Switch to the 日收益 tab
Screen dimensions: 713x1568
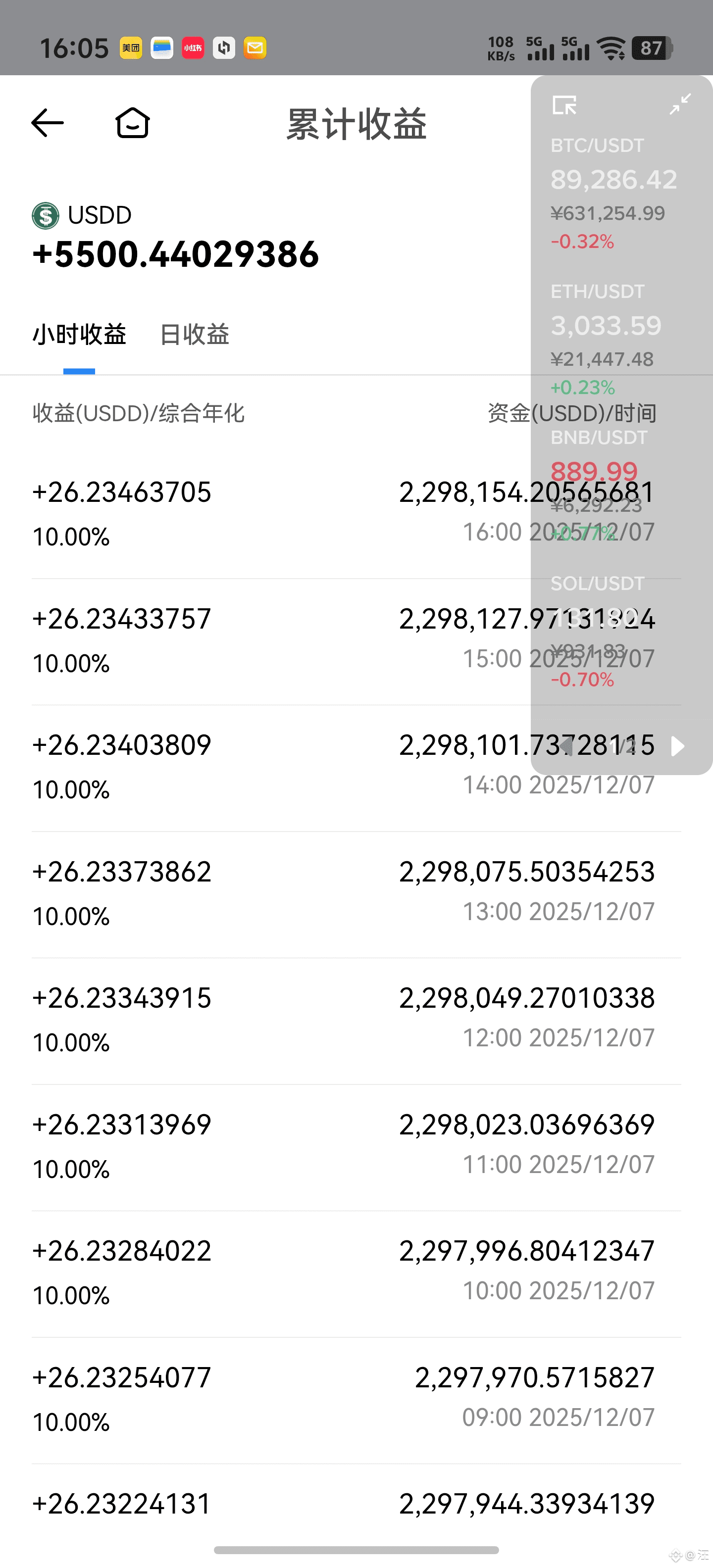click(194, 335)
